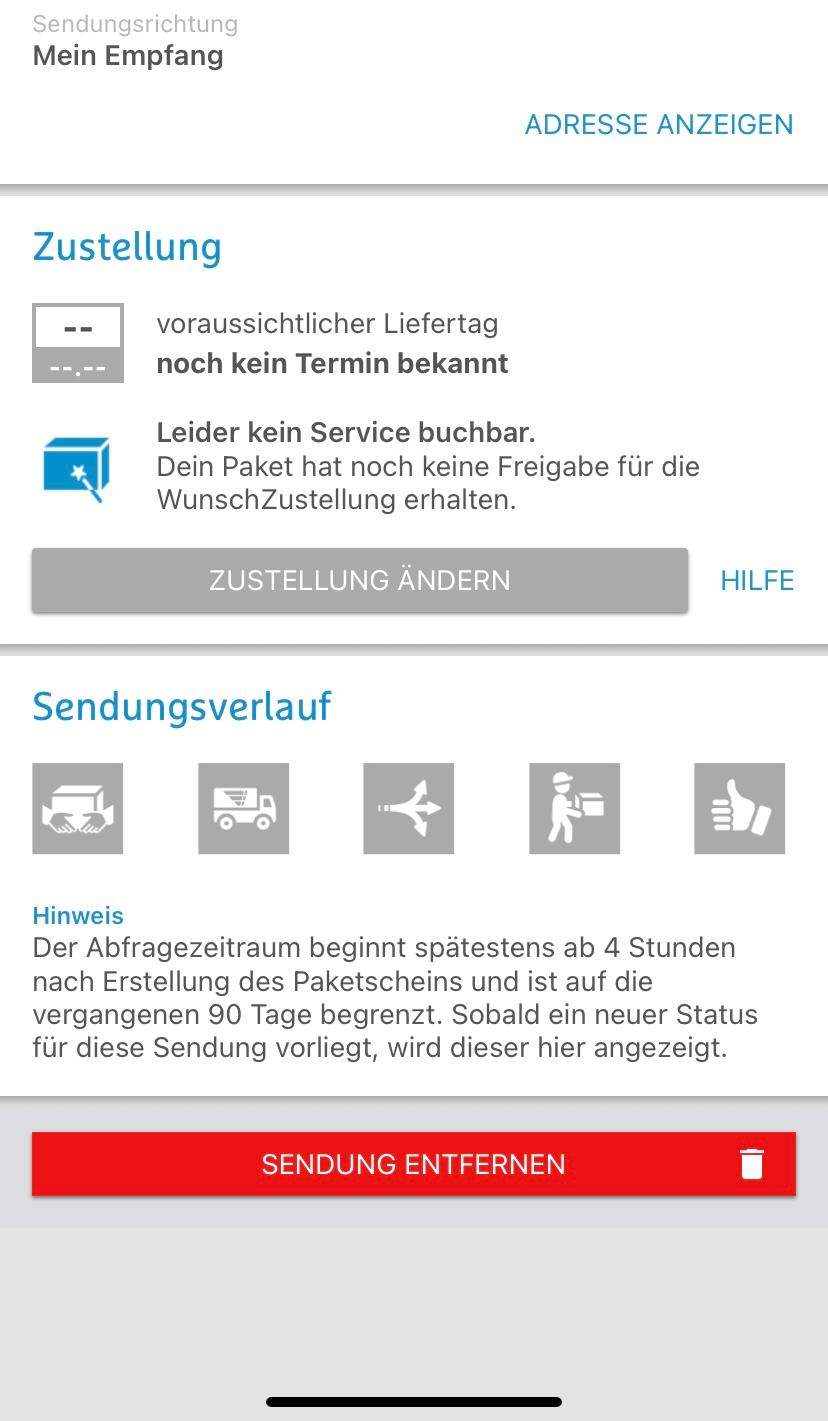Click the airplane shipping status icon
Image resolution: width=828 pixels, height=1421 pixels.
pos(408,808)
